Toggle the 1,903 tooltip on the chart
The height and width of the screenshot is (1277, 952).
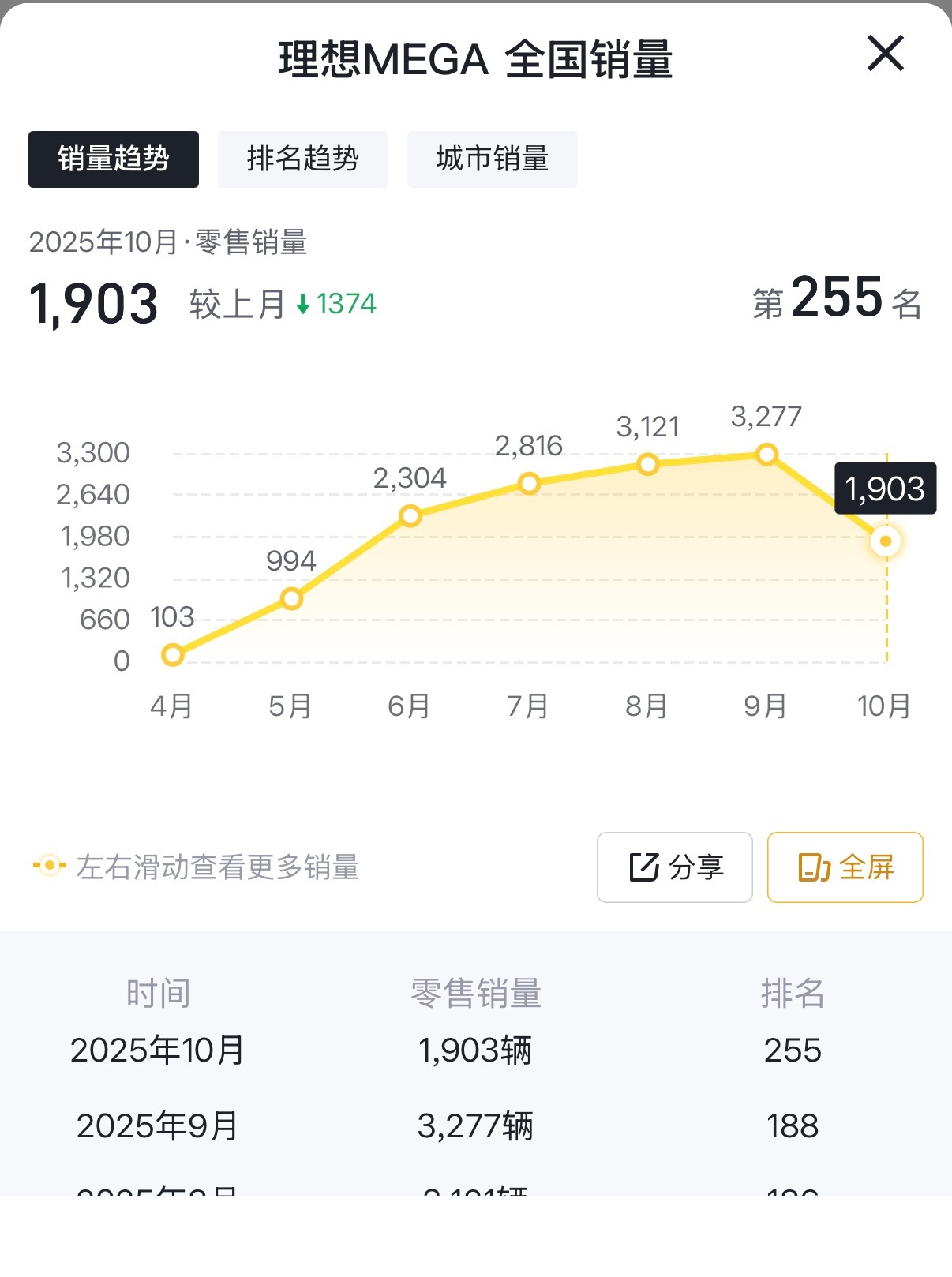[885, 489]
